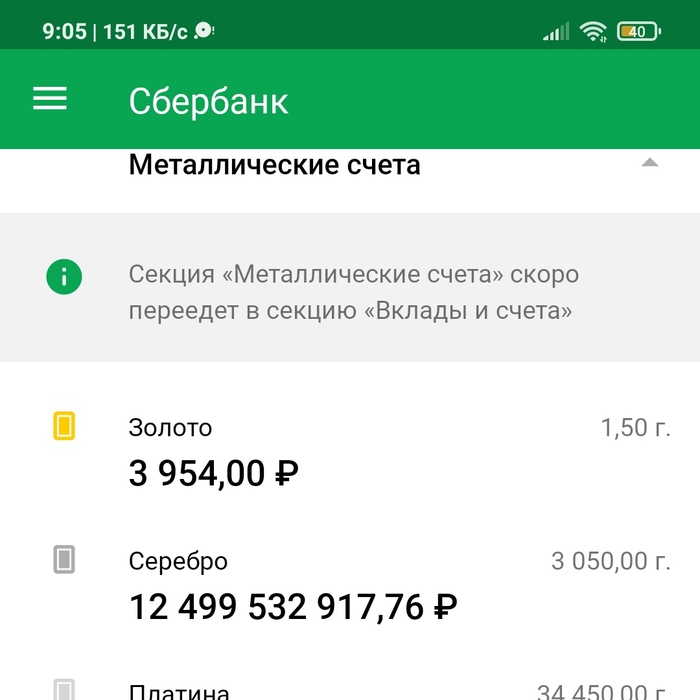Open the Платина metal account
This screenshot has width=700, height=700.
[x=350, y=690]
